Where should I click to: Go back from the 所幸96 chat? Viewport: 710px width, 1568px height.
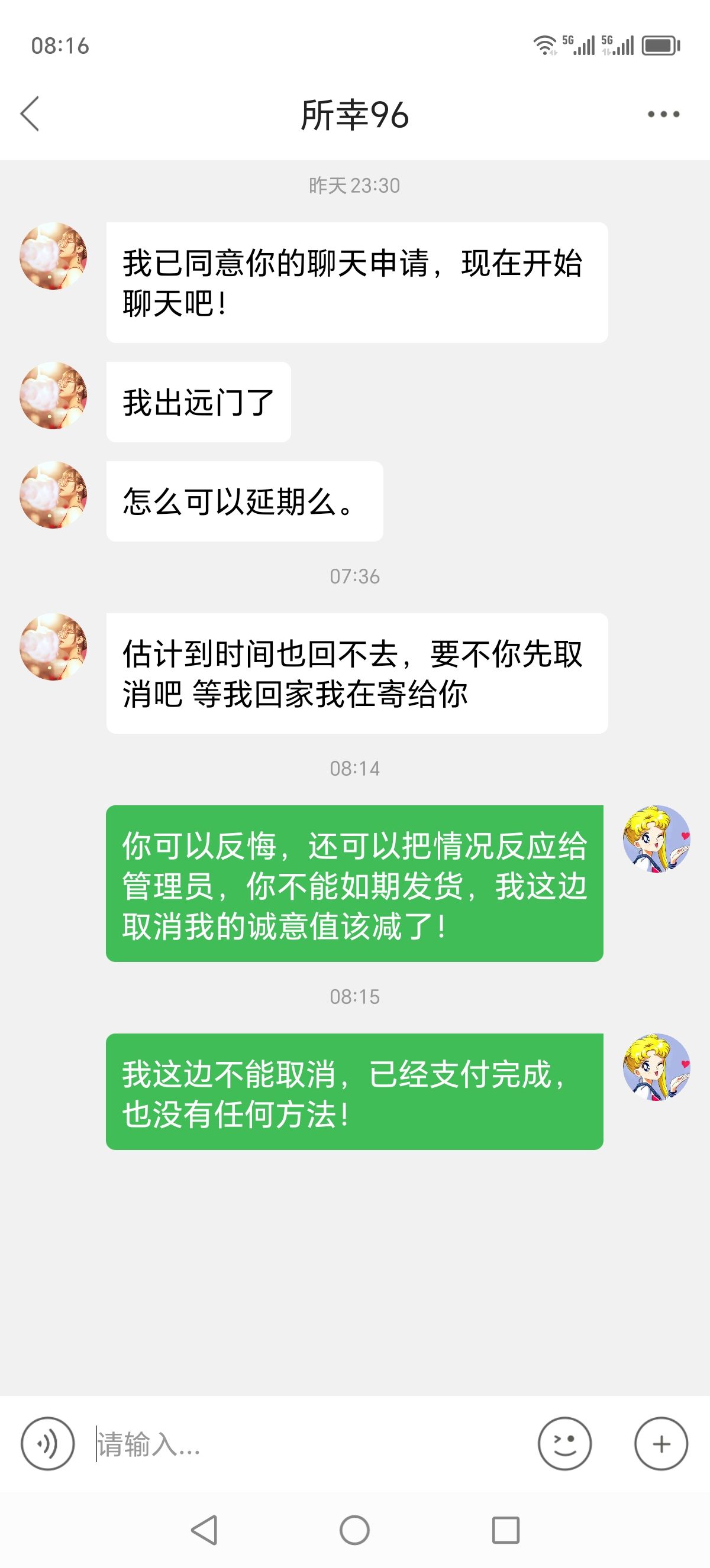(x=30, y=114)
